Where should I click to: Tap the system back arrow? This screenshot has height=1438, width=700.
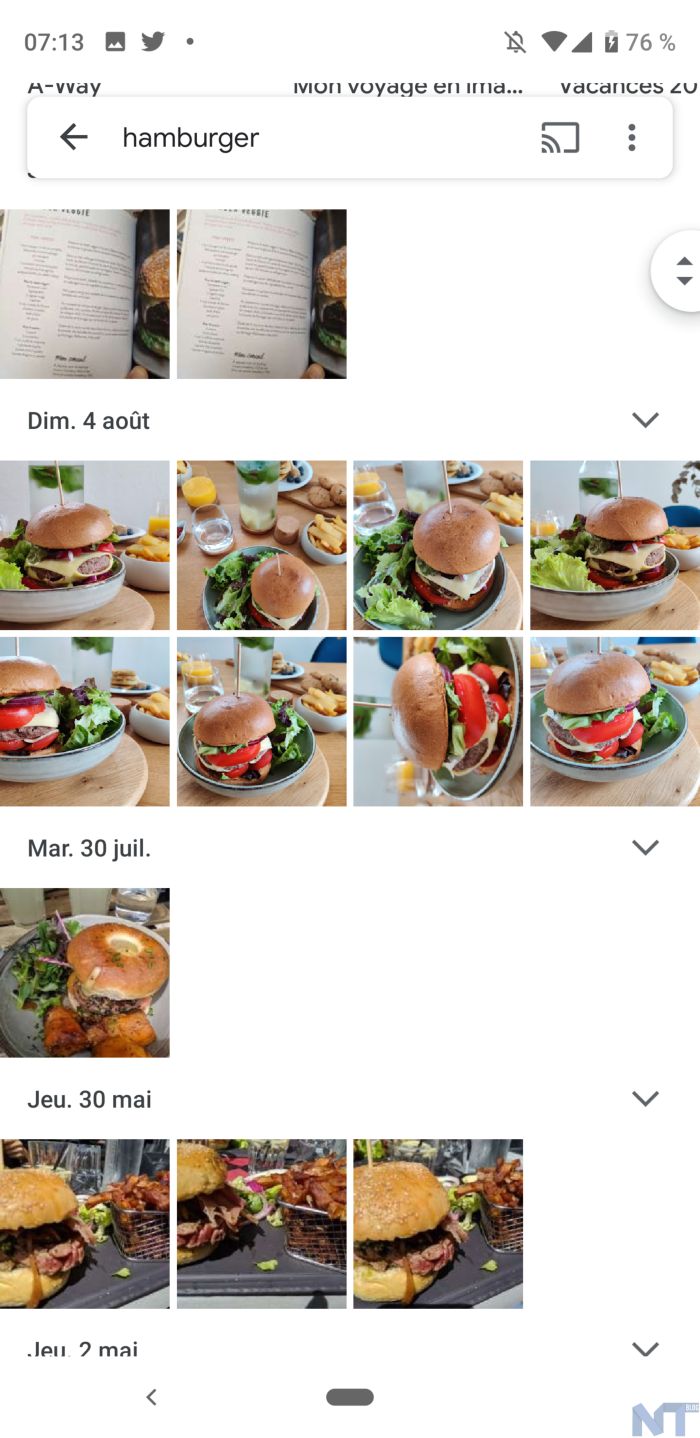tap(151, 1397)
